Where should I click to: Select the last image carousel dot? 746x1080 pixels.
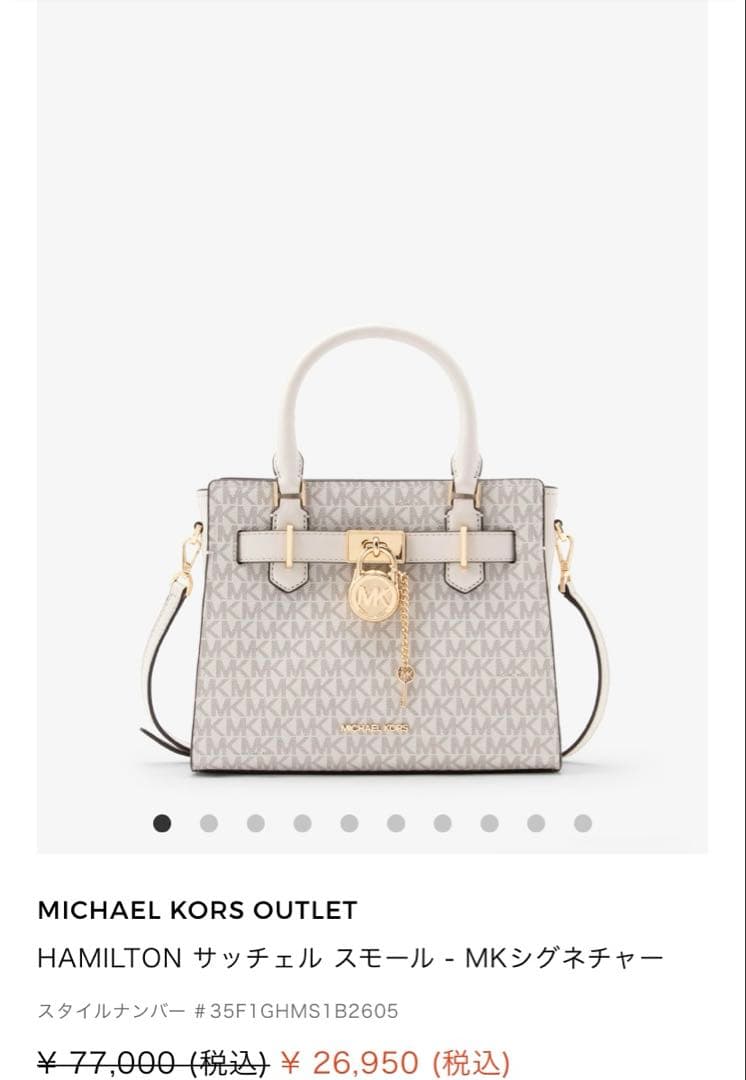click(583, 824)
